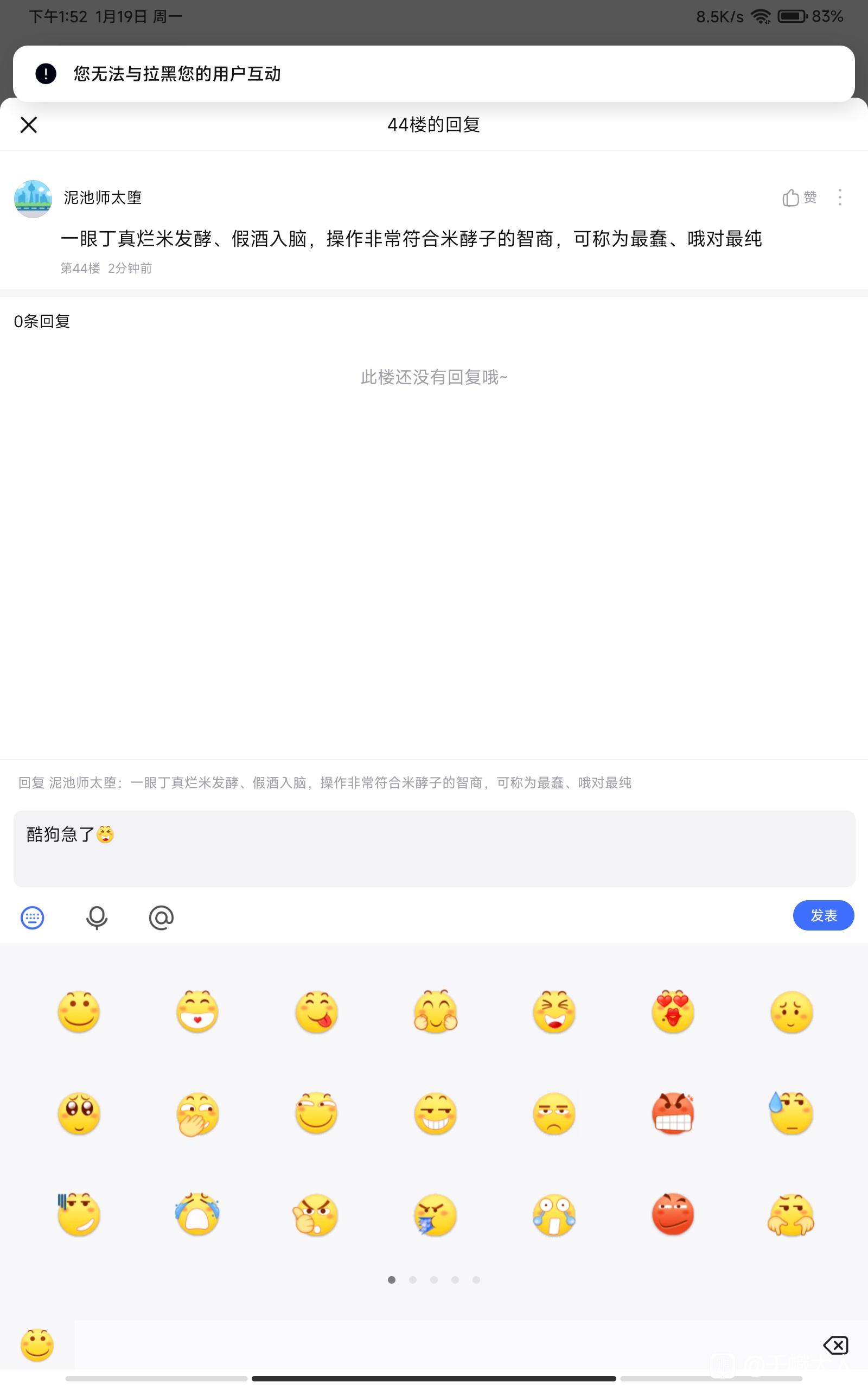868x1389 pixels.
Task: Delete last character with backspace icon
Action: point(836,1345)
